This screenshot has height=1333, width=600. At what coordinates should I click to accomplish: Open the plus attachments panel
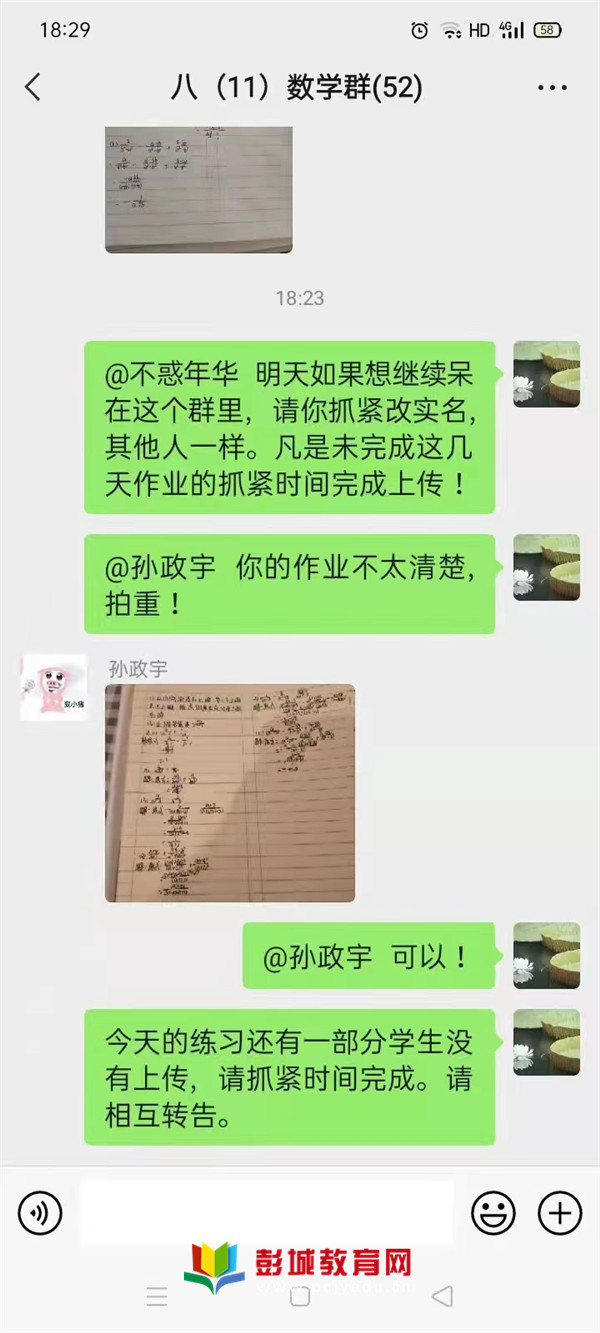click(560, 1213)
